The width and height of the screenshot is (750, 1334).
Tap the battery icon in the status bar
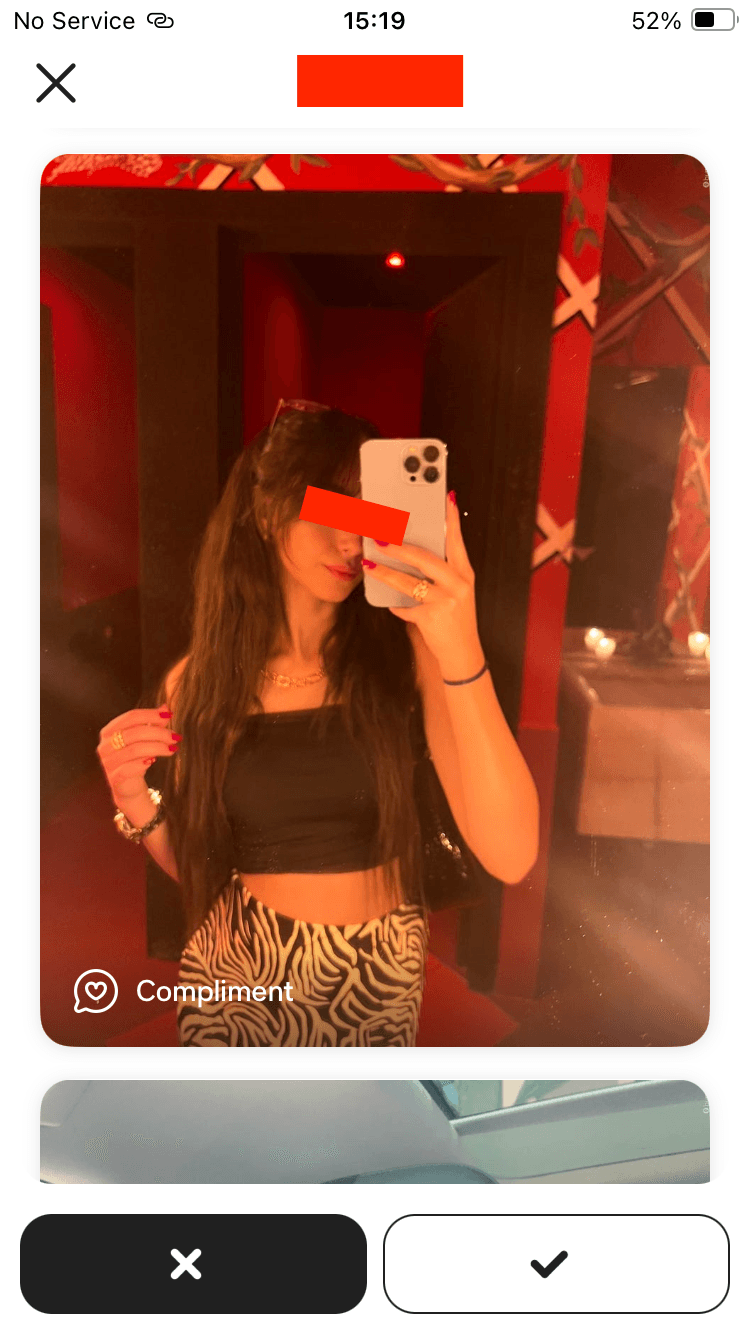point(712,19)
